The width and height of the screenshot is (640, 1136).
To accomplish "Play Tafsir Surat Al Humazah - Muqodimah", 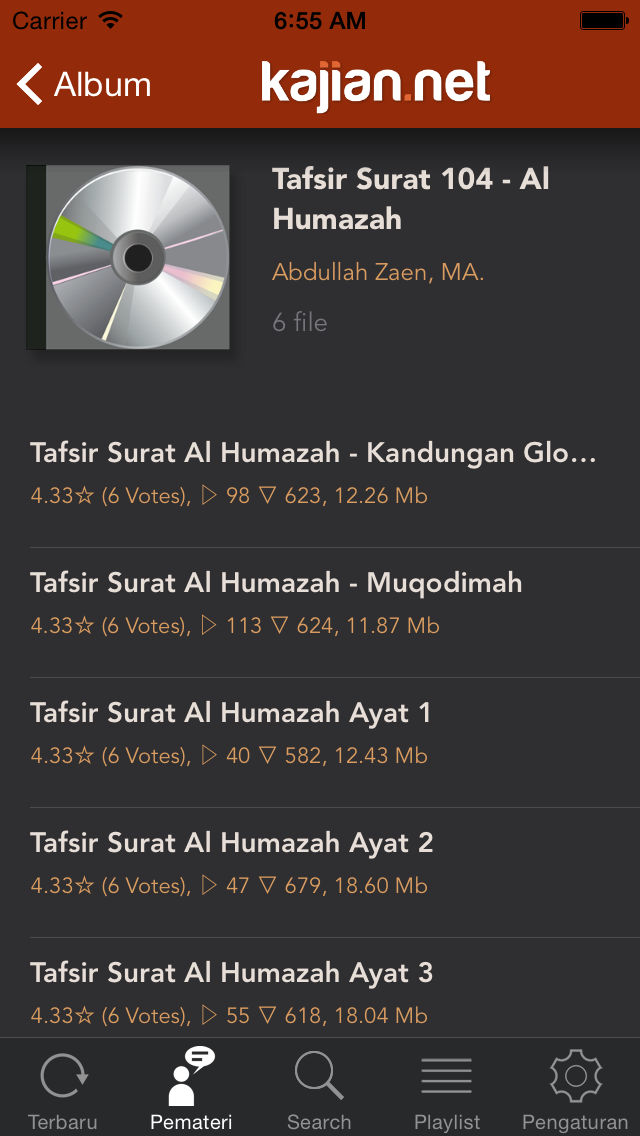I will (x=320, y=612).
